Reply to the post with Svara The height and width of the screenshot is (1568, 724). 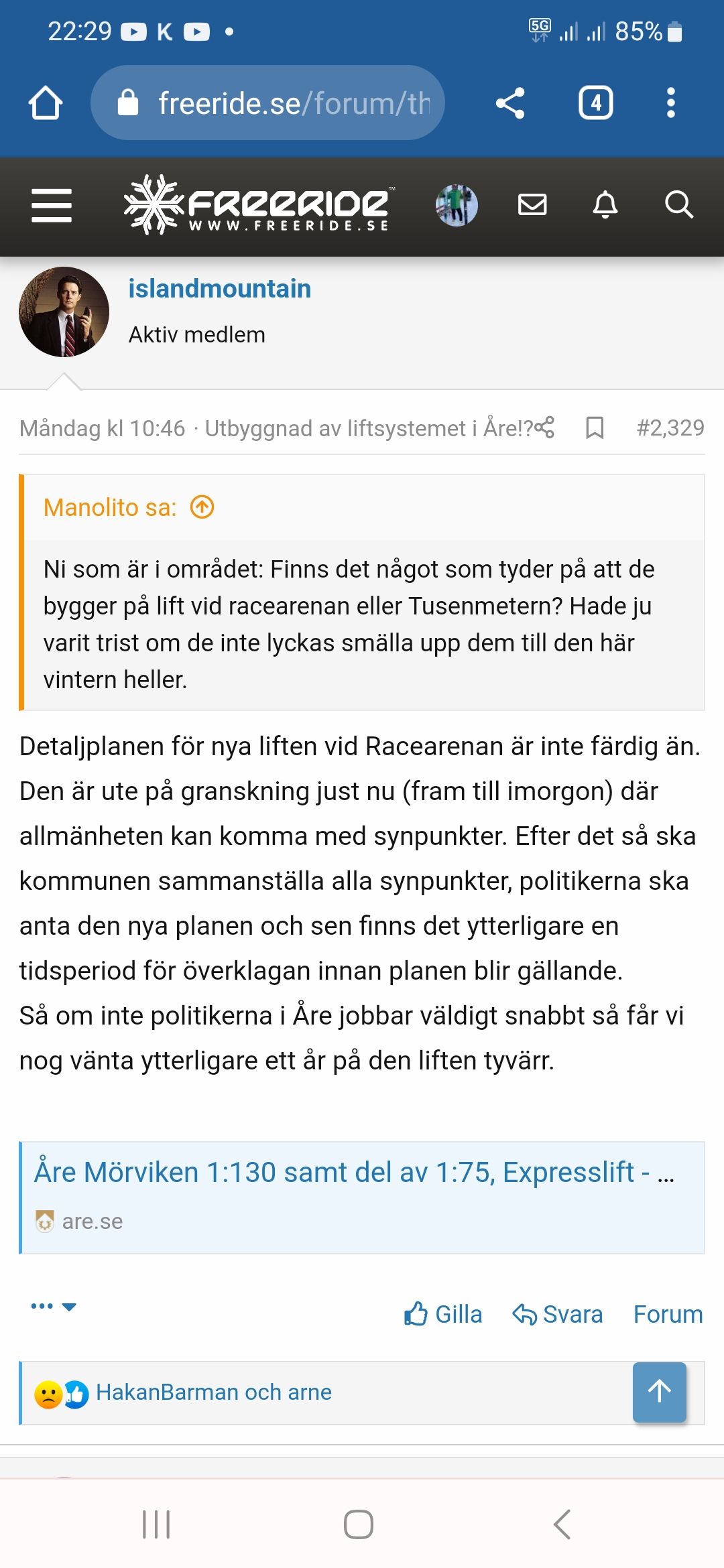click(558, 1314)
